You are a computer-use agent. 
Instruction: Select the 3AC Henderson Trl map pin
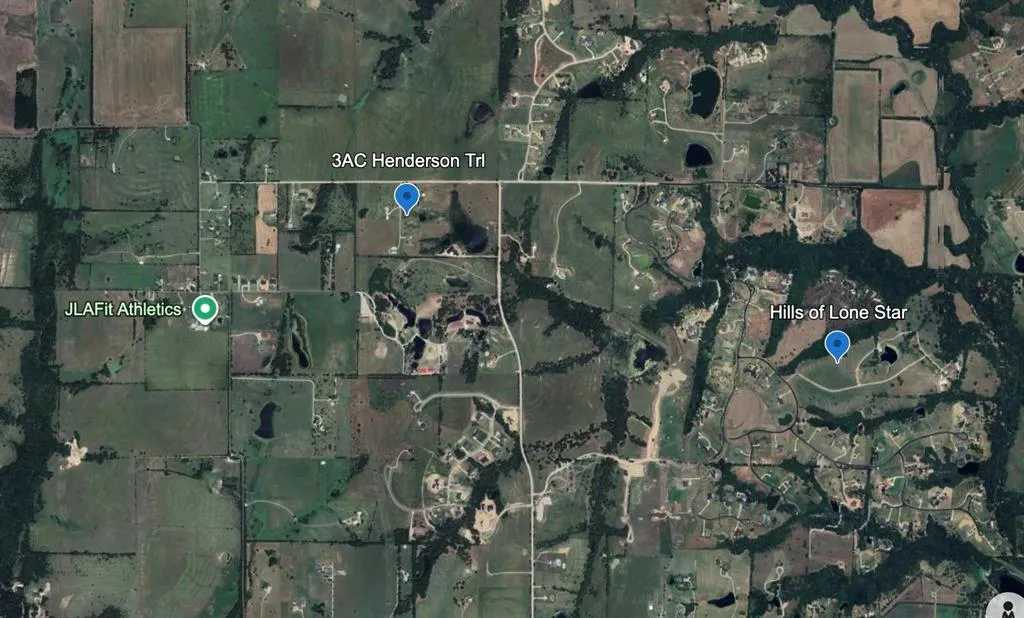coord(406,197)
